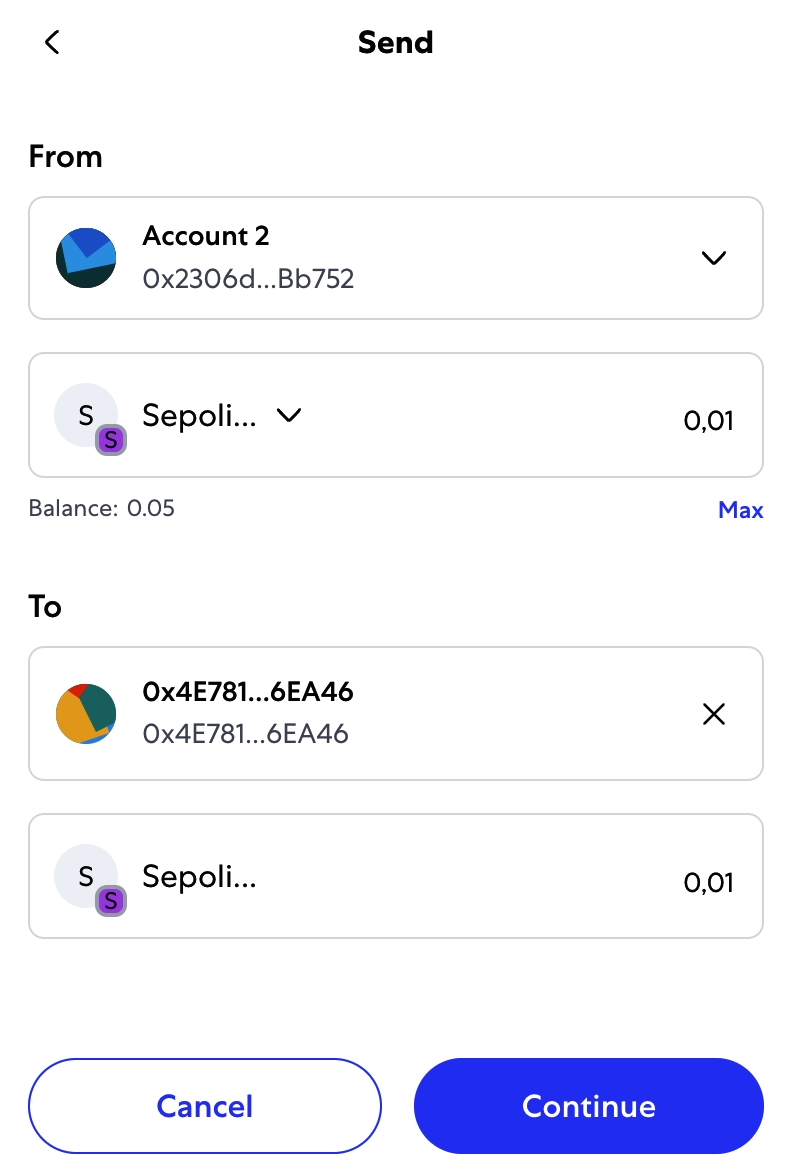Click the 0,01 amount field to edit
Viewport: 792px width, 1176px height.
pos(709,421)
